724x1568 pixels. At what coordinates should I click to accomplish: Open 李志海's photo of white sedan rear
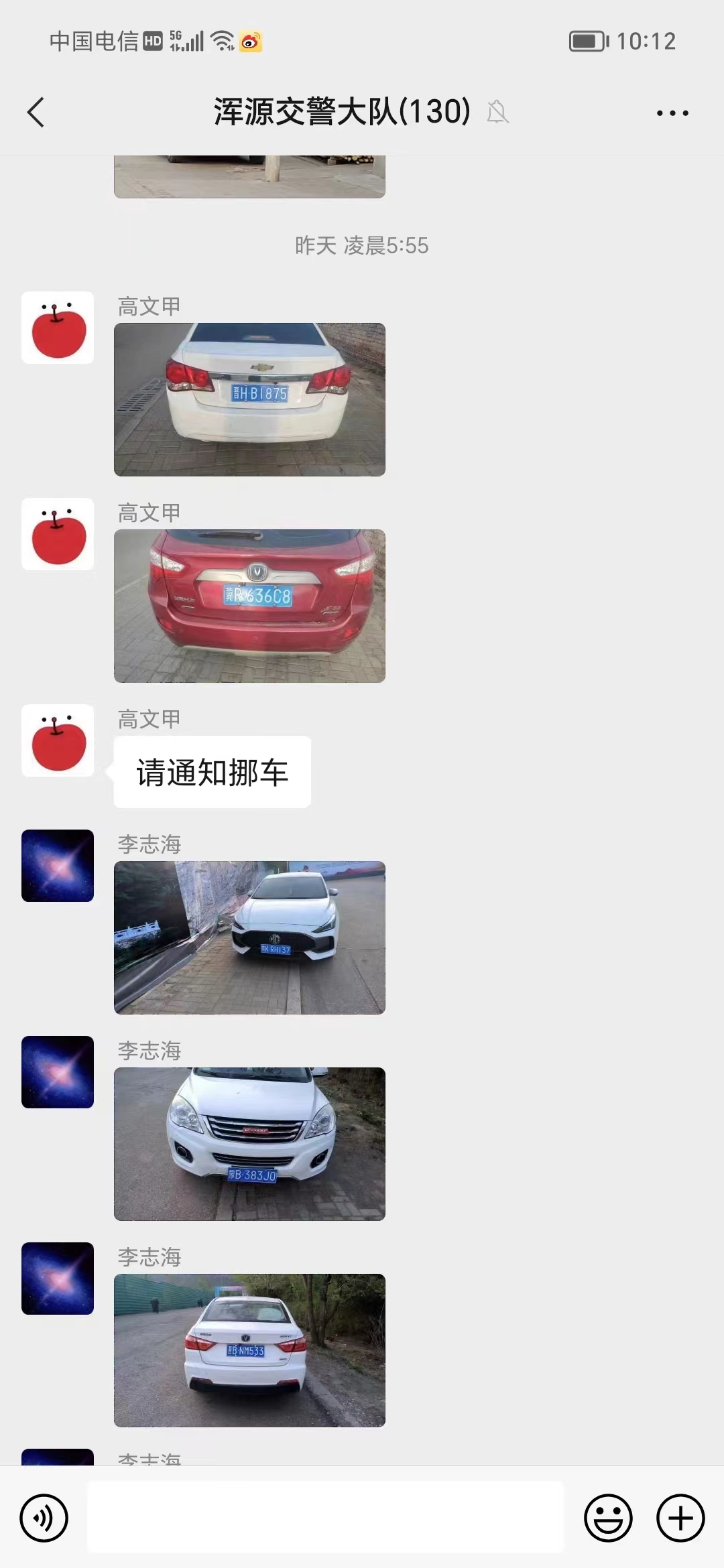pyautogui.click(x=249, y=1350)
